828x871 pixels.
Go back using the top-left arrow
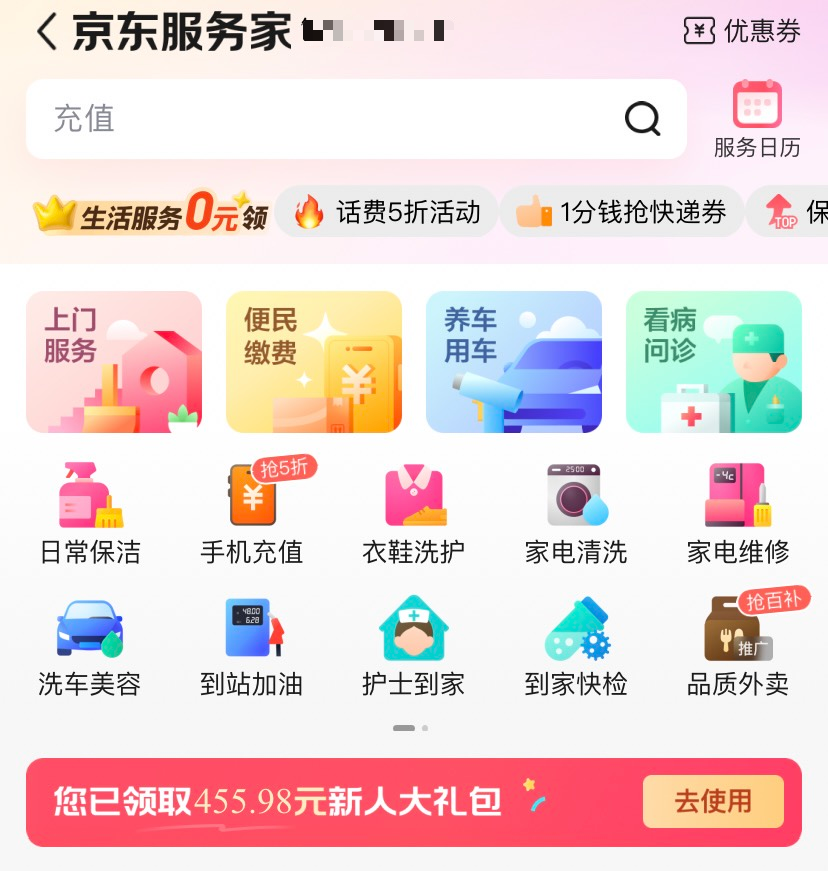click(x=46, y=32)
